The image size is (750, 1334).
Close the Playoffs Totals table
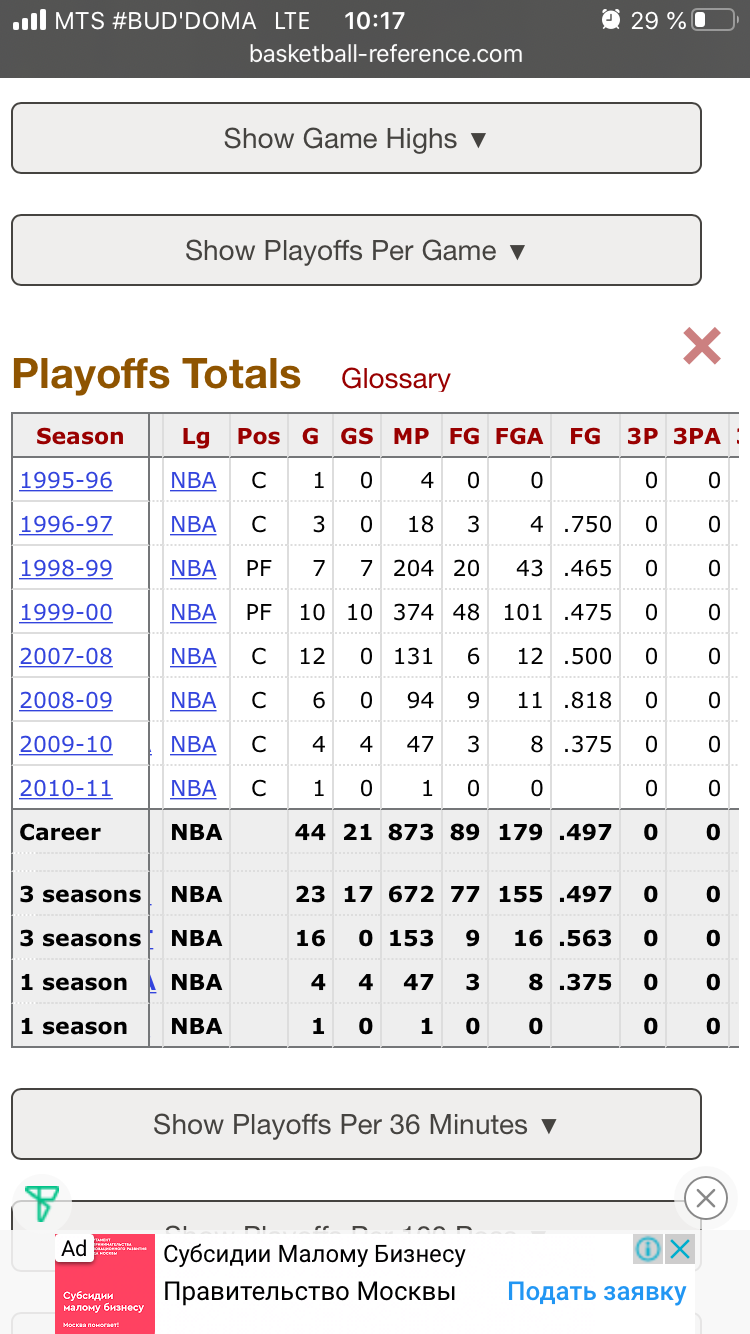pos(702,346)
